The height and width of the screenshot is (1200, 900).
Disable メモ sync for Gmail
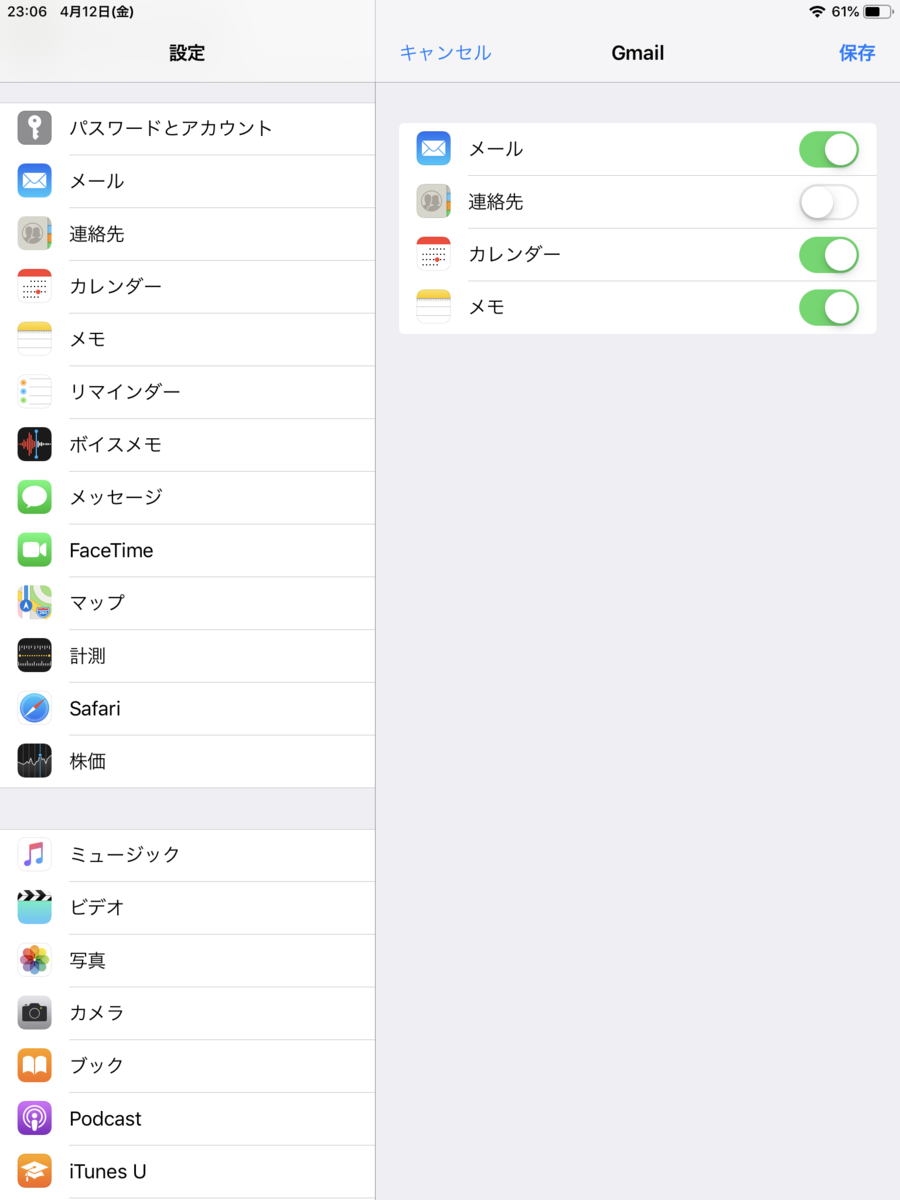click(828, 307)
